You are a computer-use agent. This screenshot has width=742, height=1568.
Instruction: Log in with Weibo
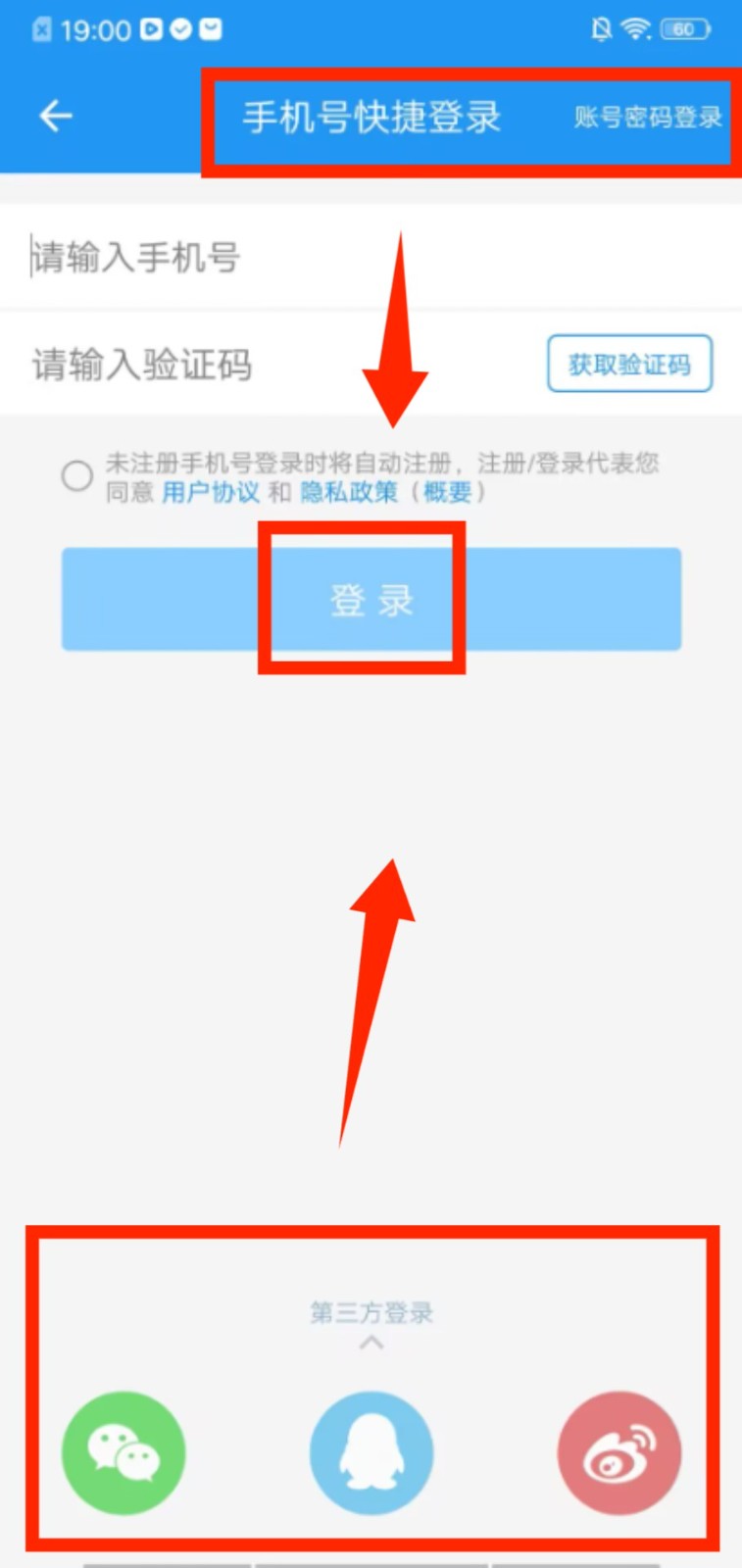coord(618,1452)
